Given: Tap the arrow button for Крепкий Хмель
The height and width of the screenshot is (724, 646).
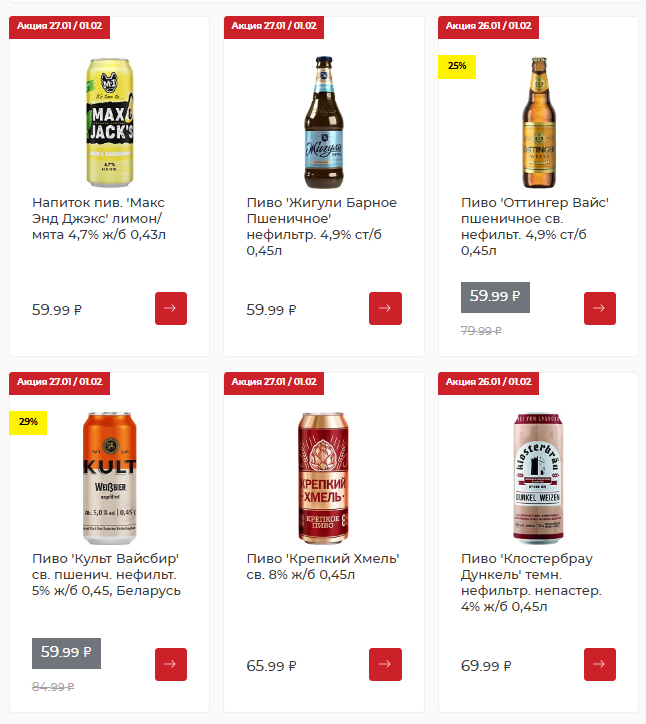Looking at the screenshot, I should [x=385, y=664].
